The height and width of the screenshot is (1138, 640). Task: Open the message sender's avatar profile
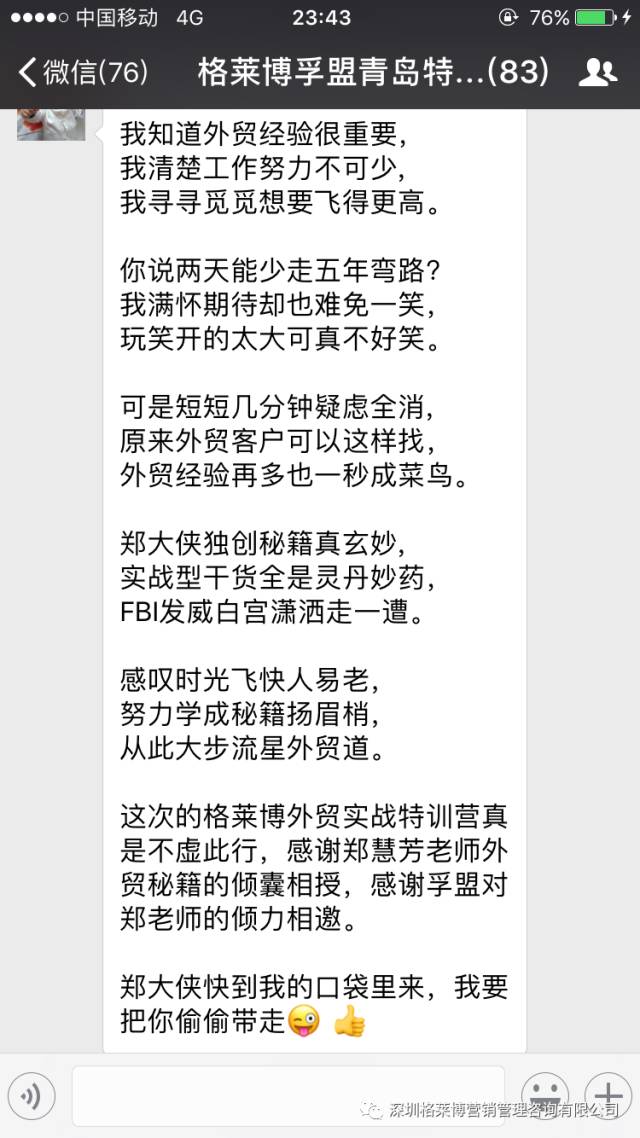click(x=51, y=124)
